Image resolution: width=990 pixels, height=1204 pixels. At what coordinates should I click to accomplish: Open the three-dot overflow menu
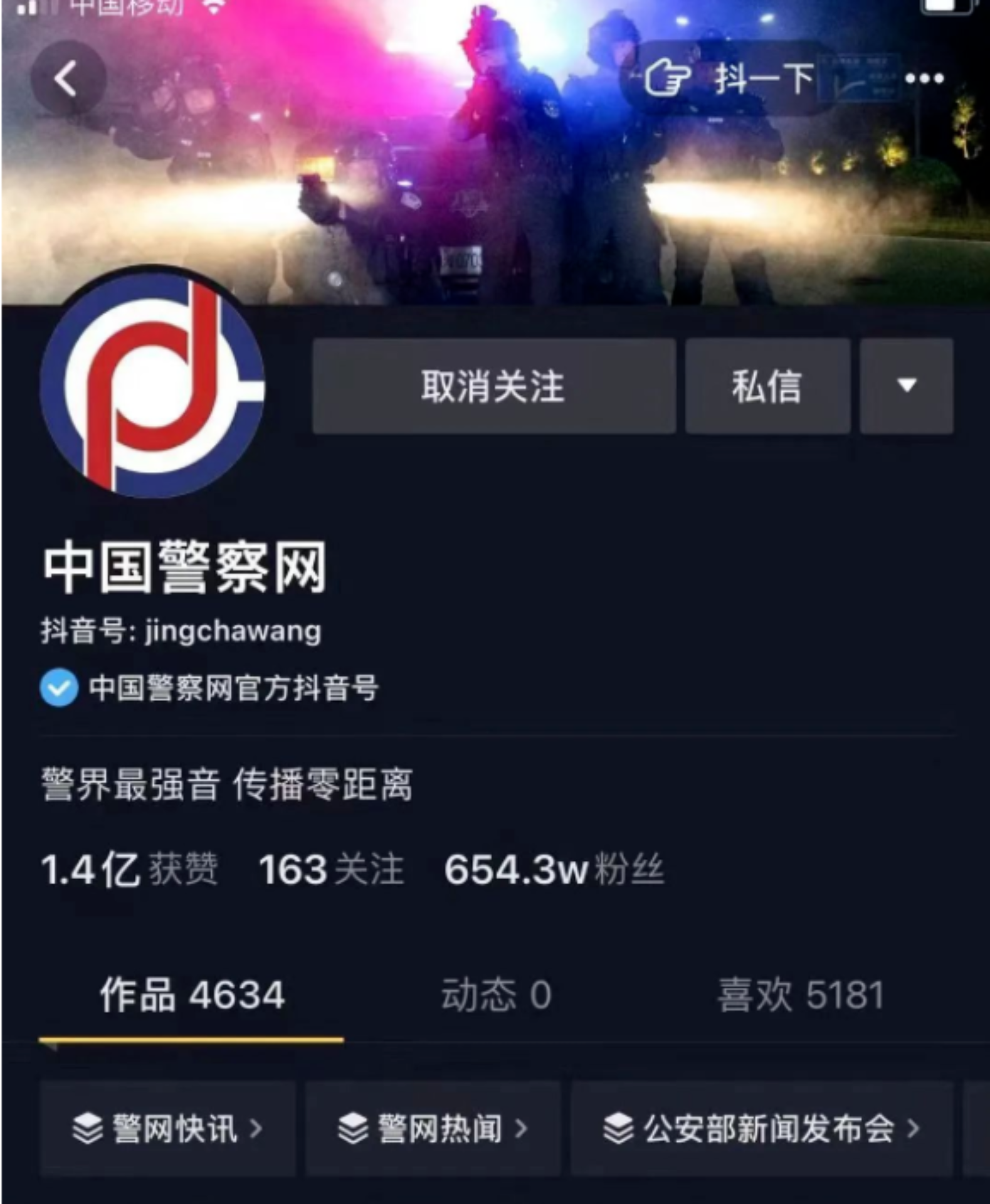[924, 78]
